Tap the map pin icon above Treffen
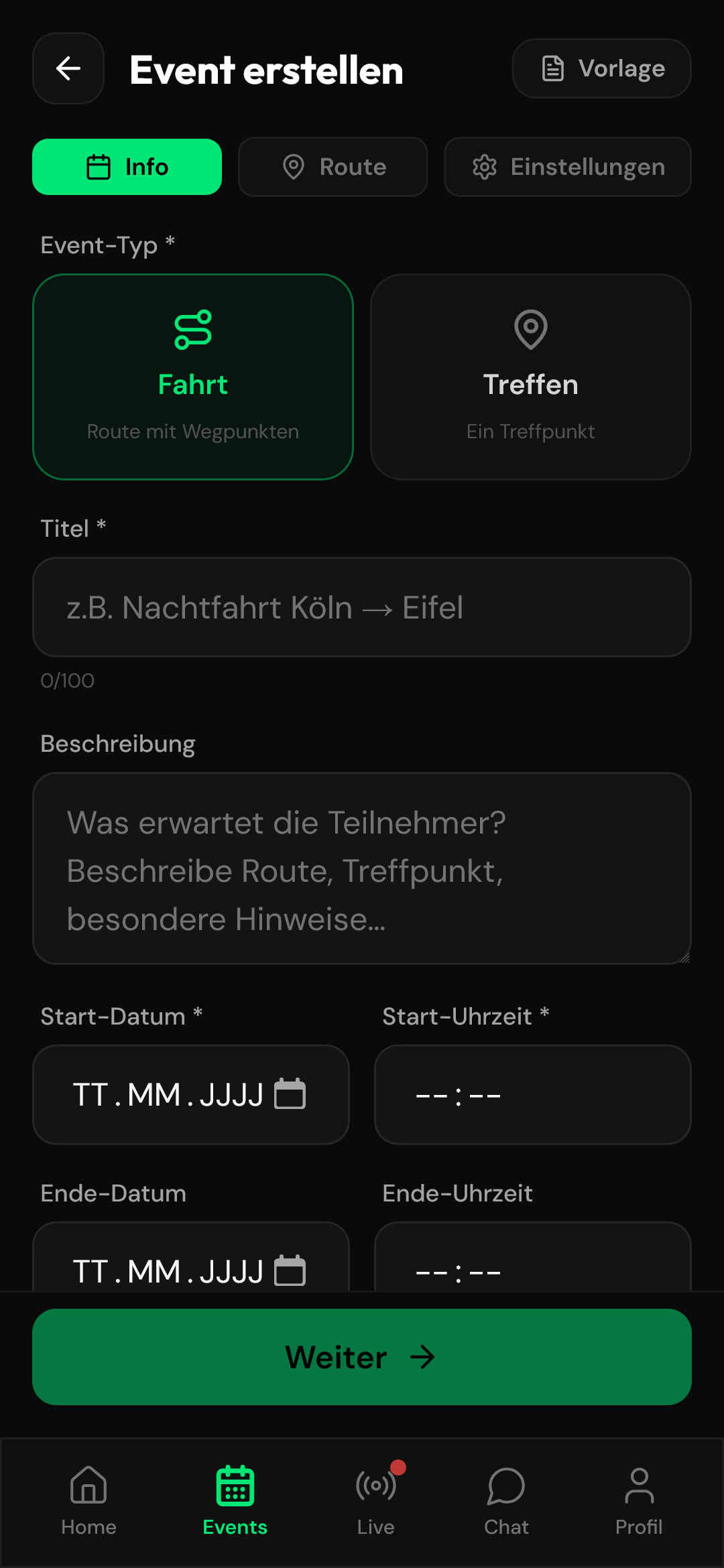This screenshot has width=724, height=1568. [x=530, y=328]
